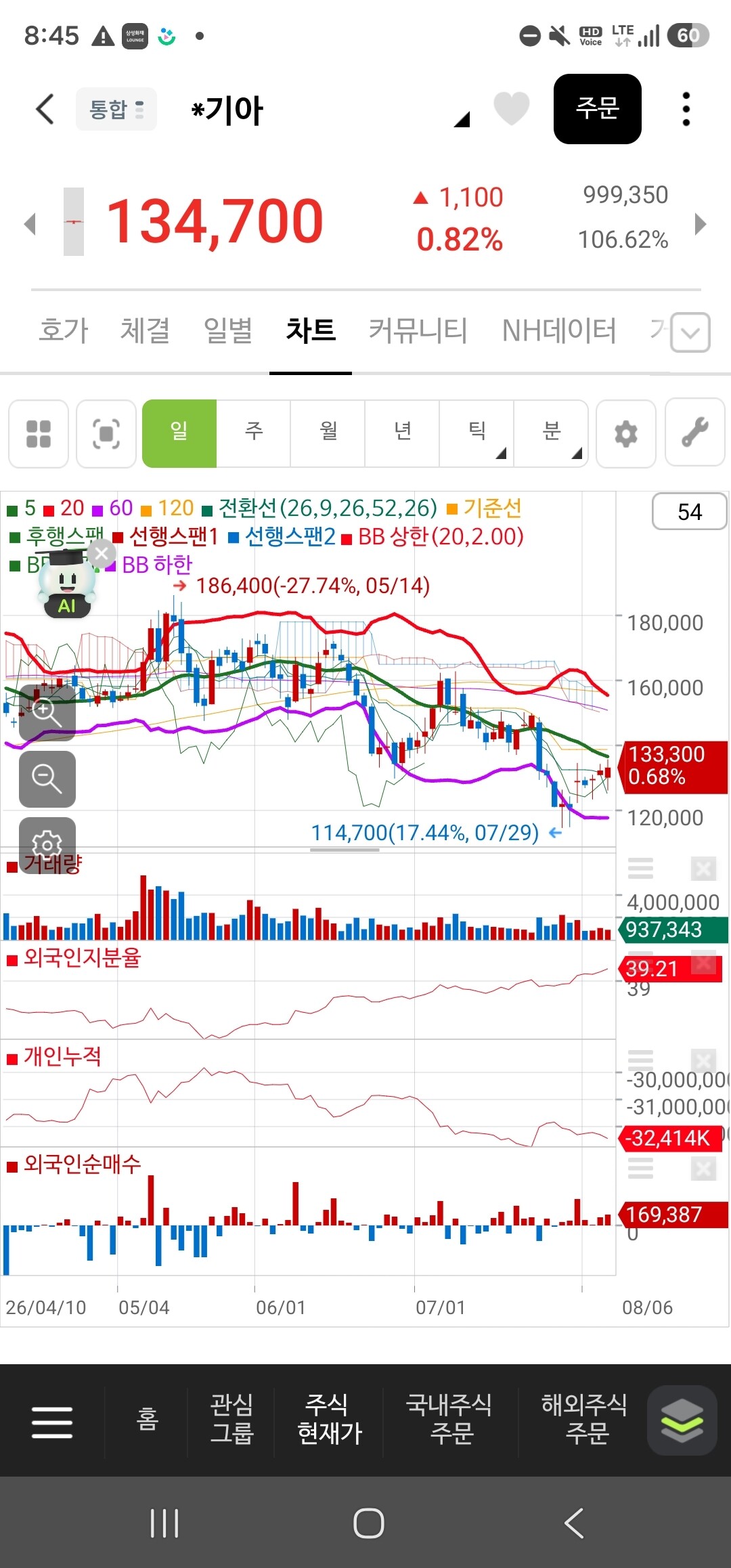Open chart settings gear in toolbar
731x1568 pixels.
click(x=626, y=433)
